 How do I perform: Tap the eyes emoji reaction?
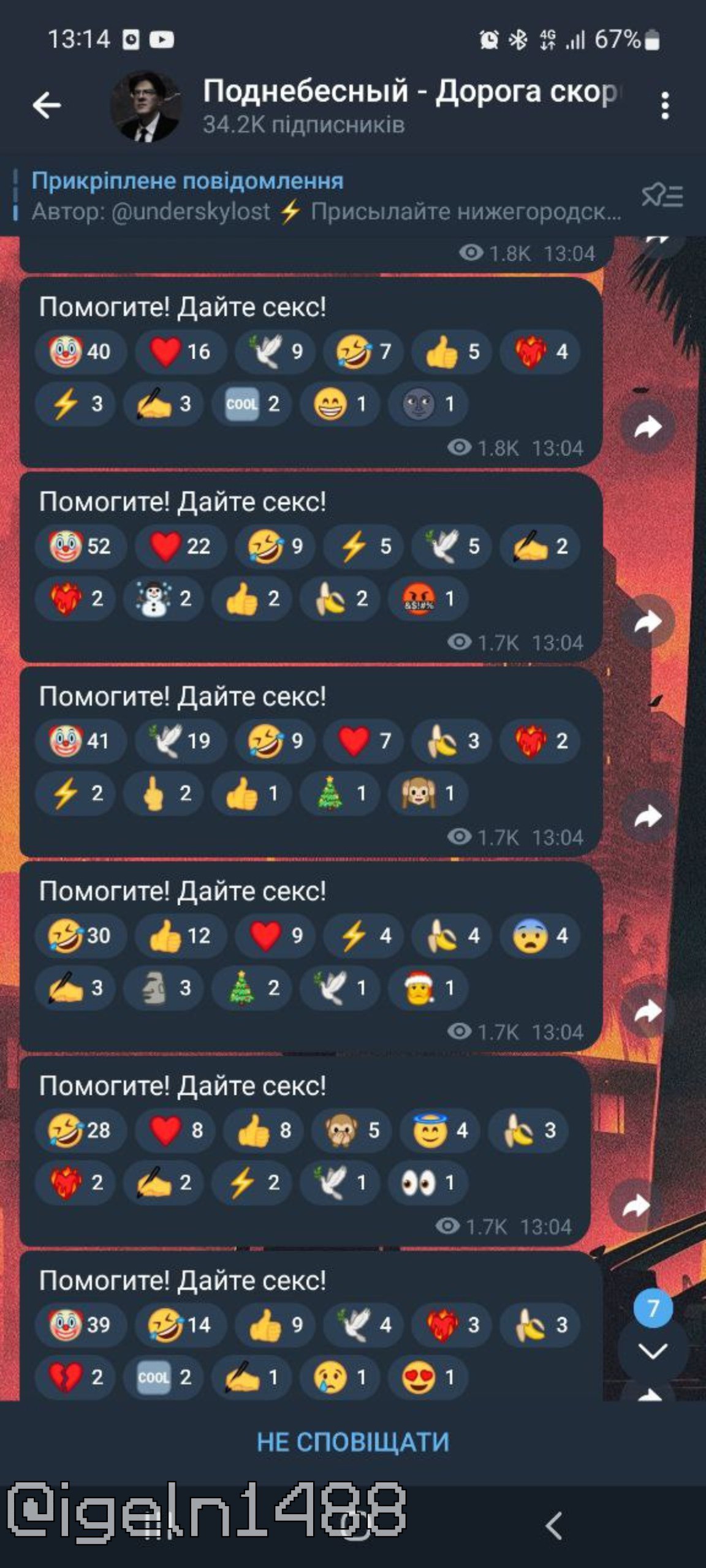coord(428,1183)
